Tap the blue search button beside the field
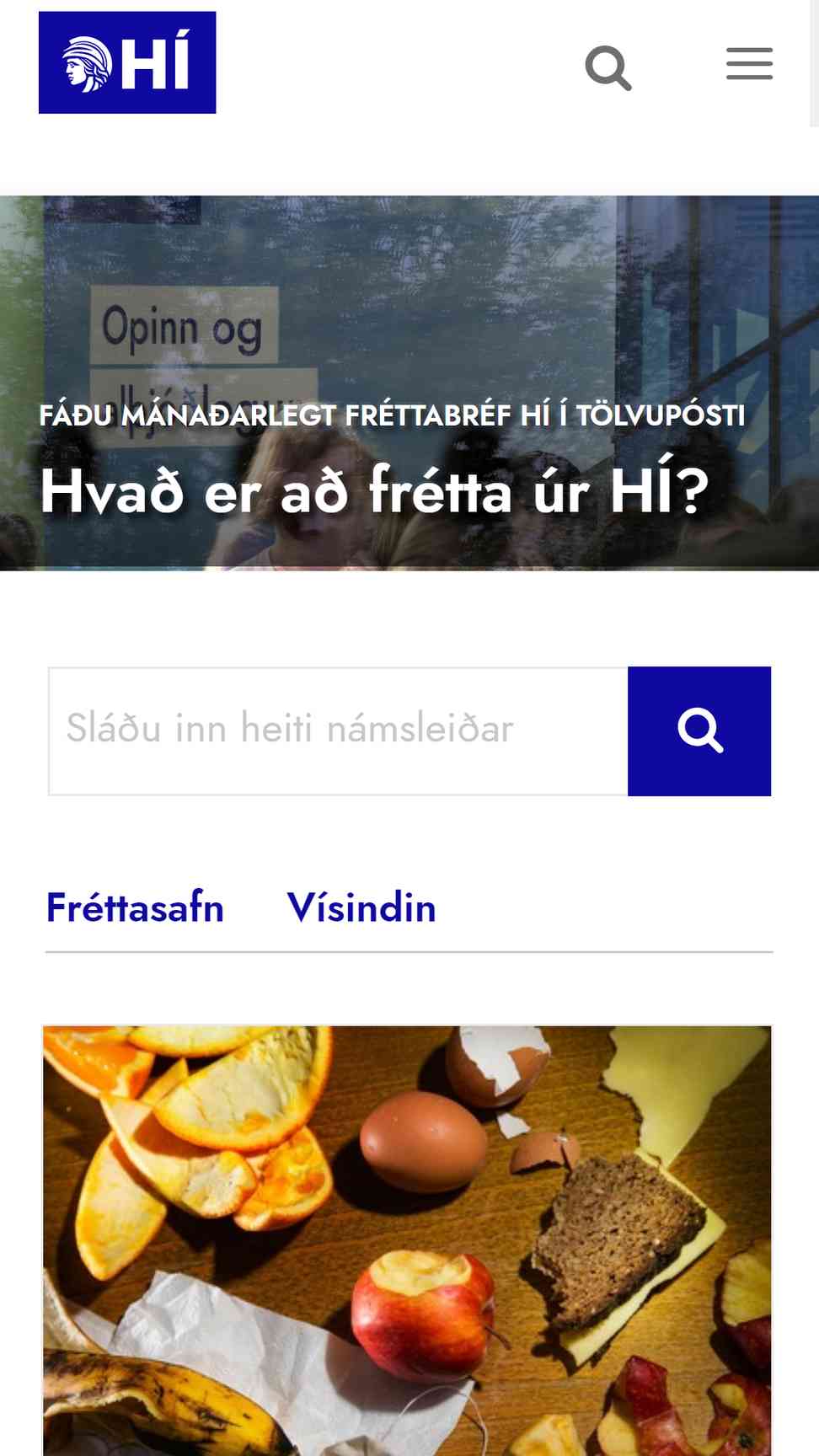819x1456 pixels. (x=699, y=731)
